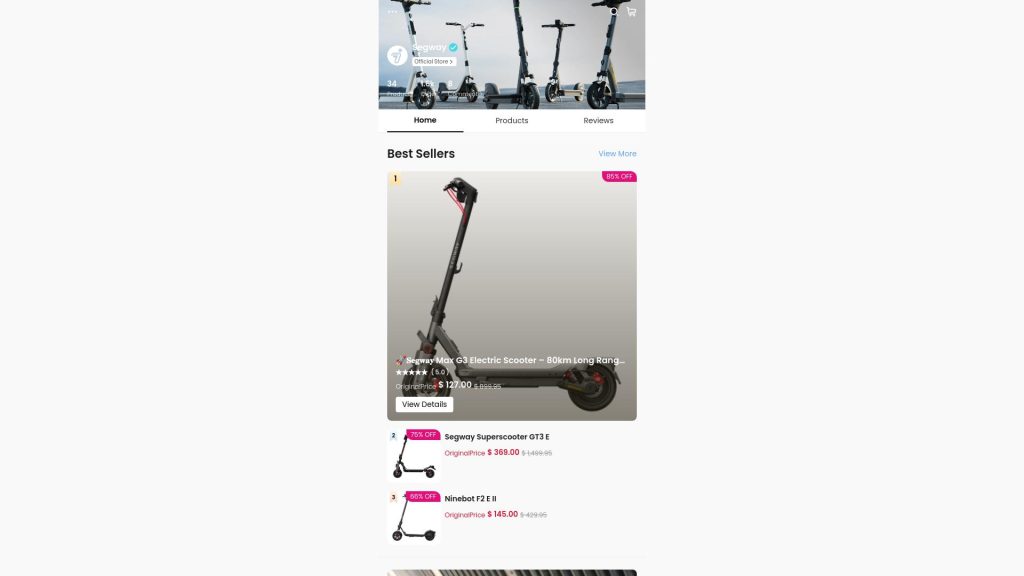
Task: Open the shopping cart
Action: pos(631,12)
